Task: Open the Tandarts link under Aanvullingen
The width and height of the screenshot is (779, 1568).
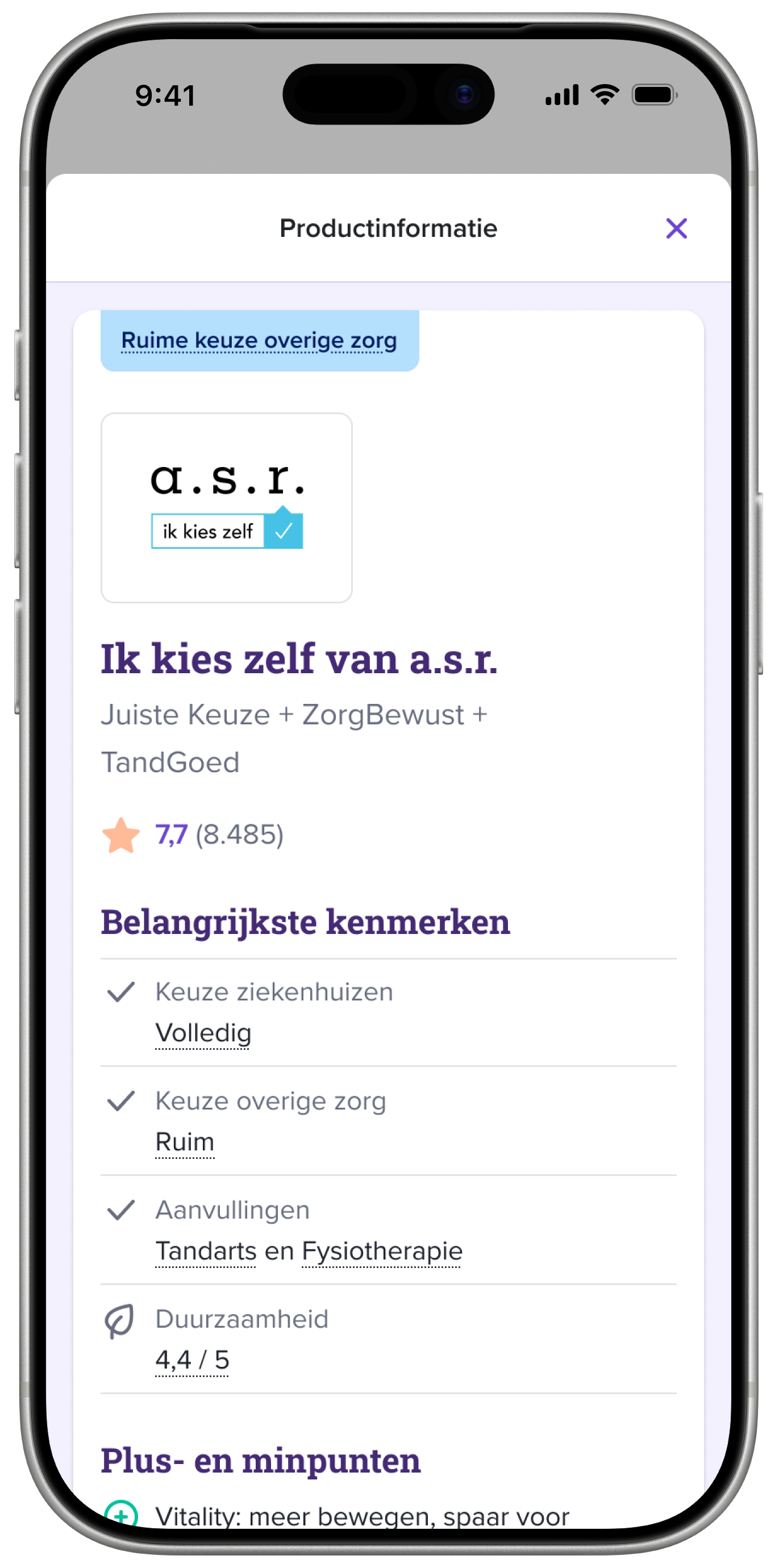Action: (206, 1252)
